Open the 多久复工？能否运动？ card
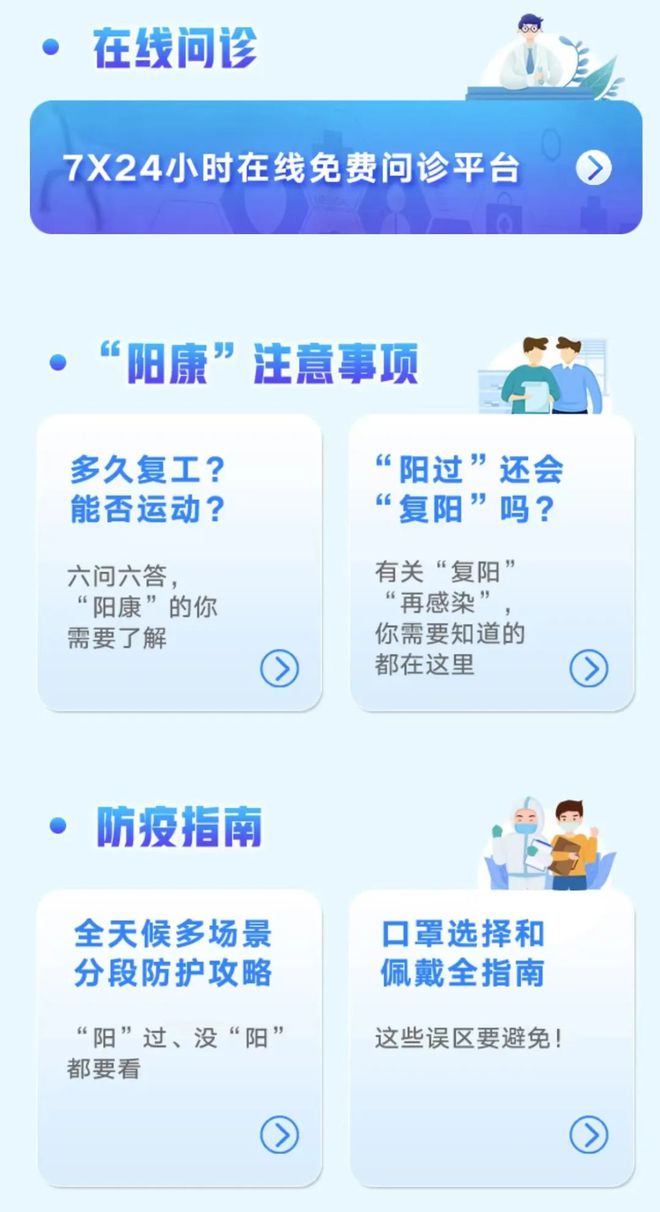The height and width of the screenshot is (1212, 660). [180, 563]
